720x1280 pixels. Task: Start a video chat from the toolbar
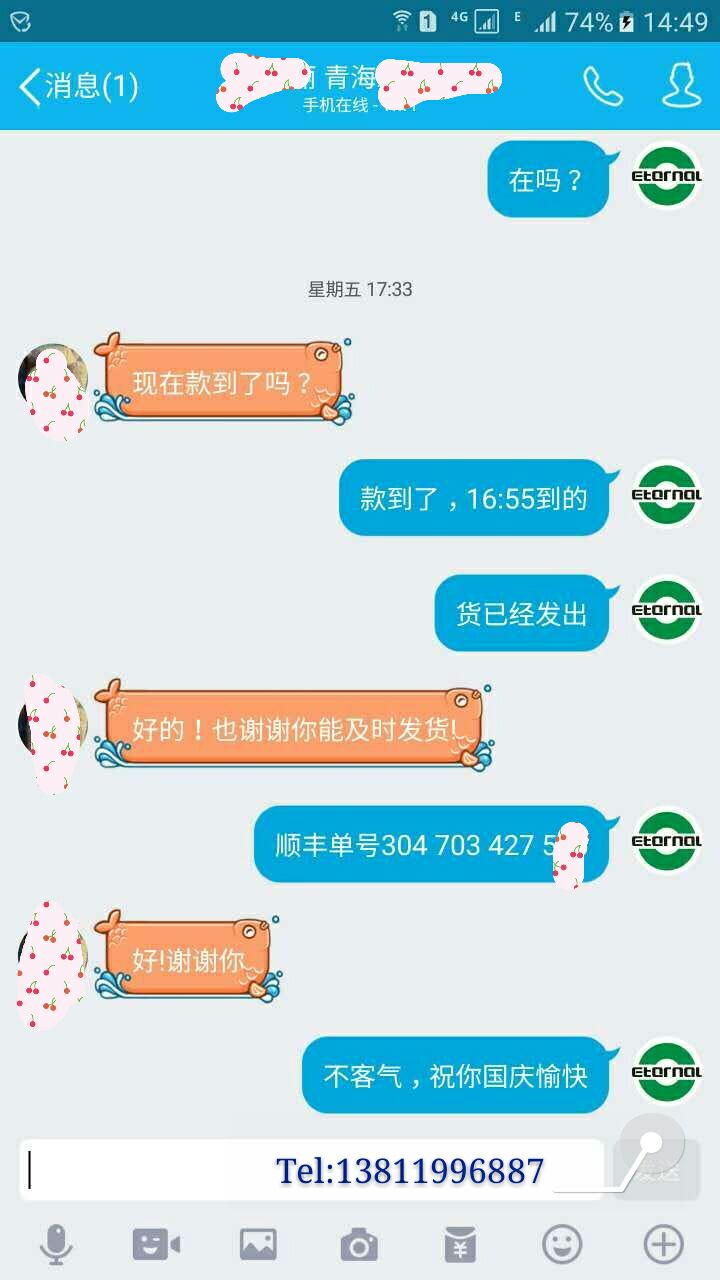pyautogui.click(x=157, y=1245)
